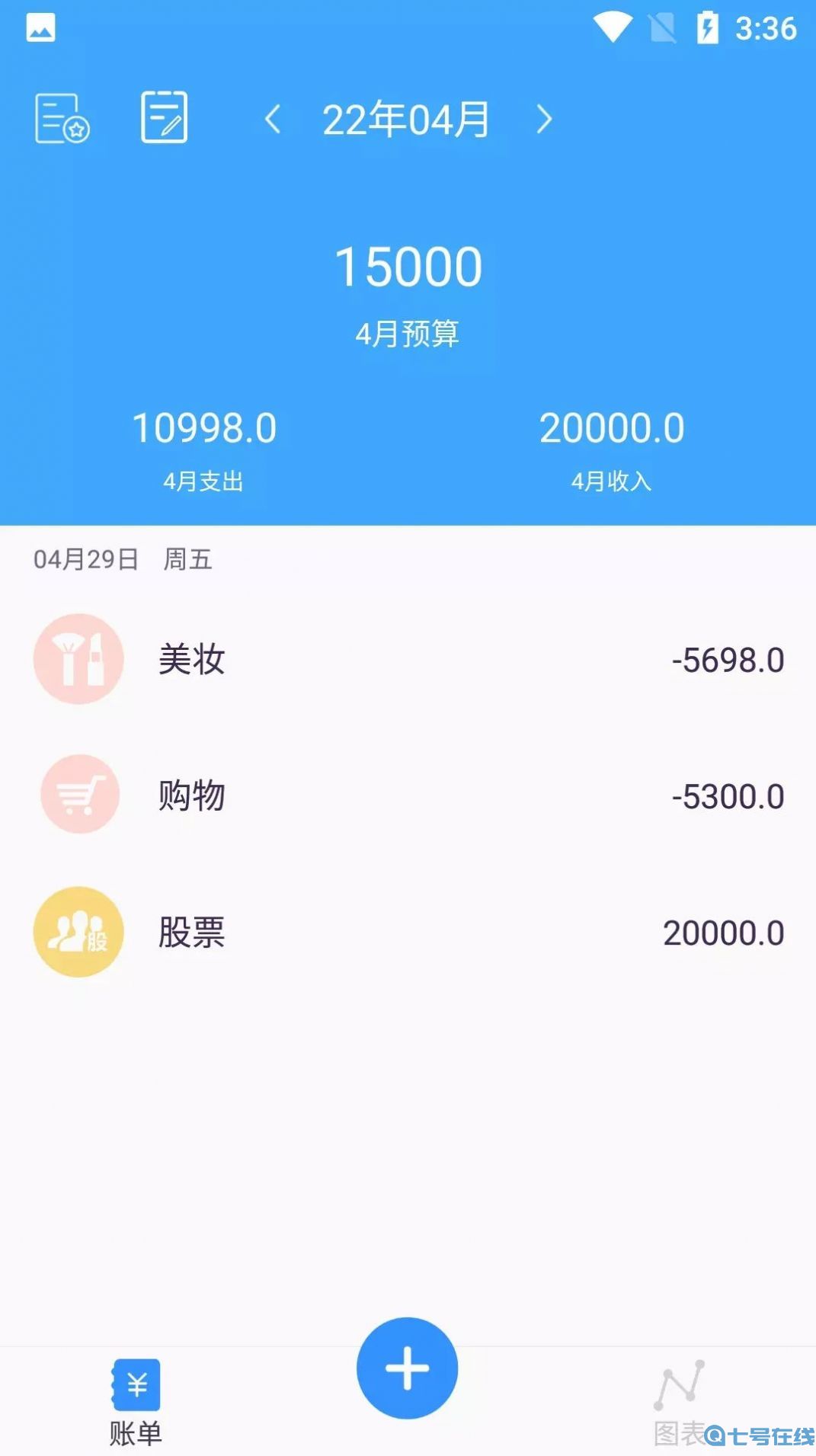
Task: Select the 美妆 cosmetics category icon
Action: click(x=78, y=659)
